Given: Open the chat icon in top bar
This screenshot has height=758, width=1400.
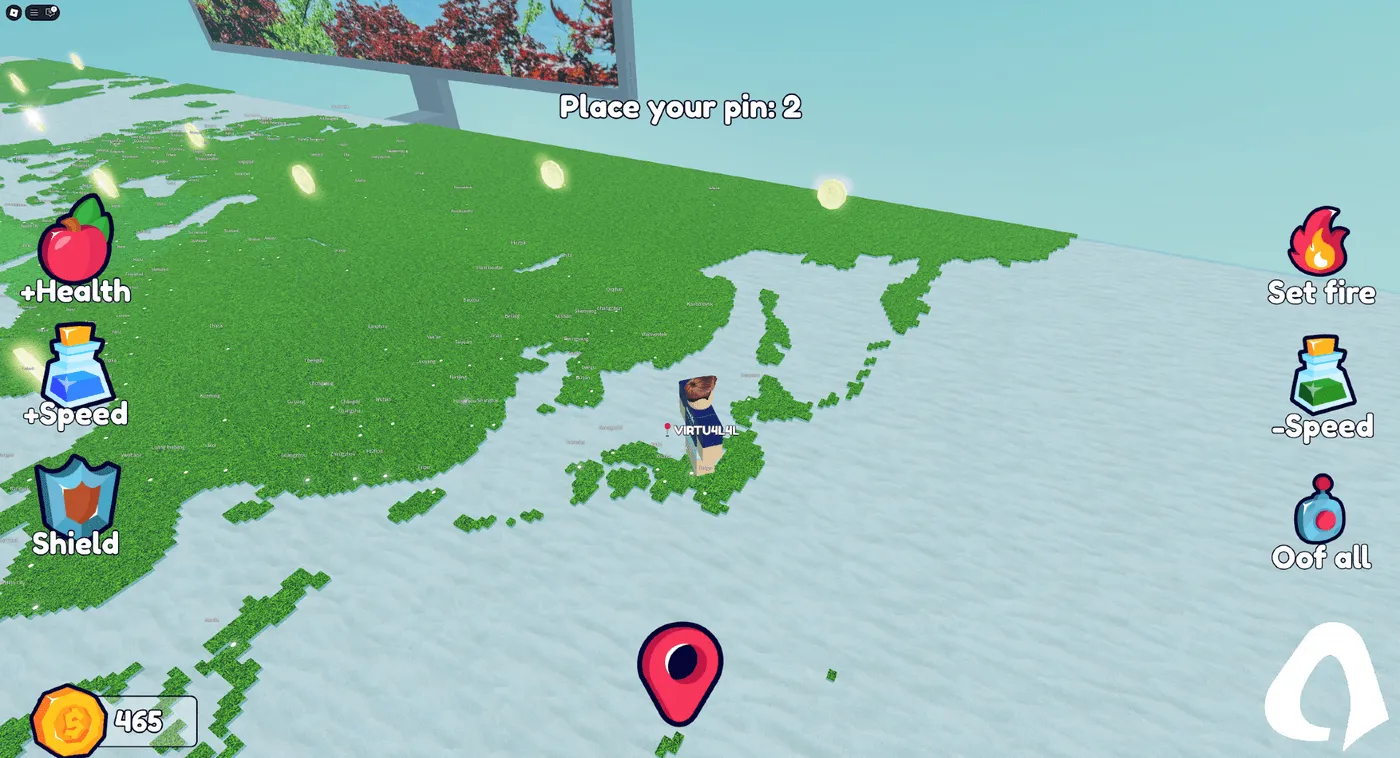Looking at the screenshot, I should pos(51,12).
